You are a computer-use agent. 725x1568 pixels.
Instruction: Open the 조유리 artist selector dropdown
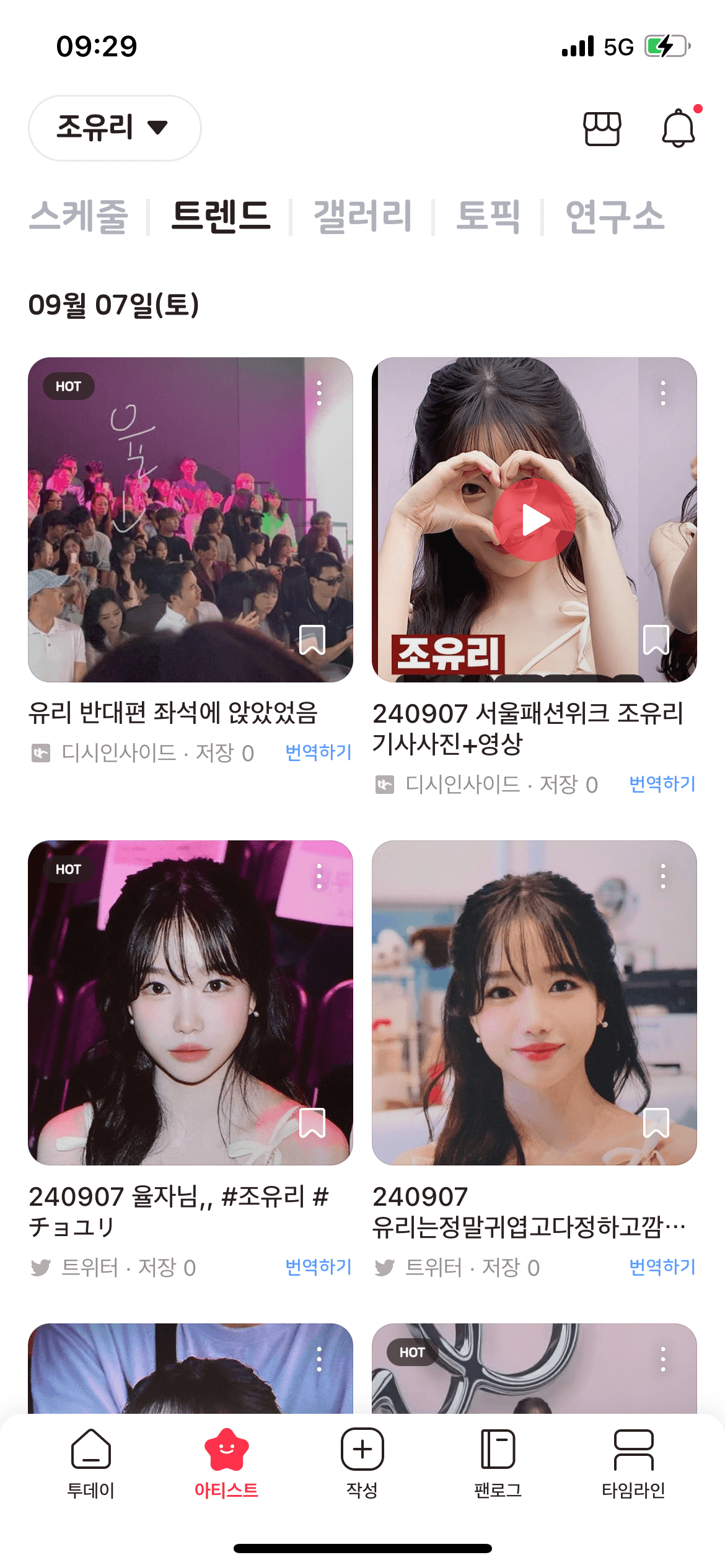[x=115, y=128]
